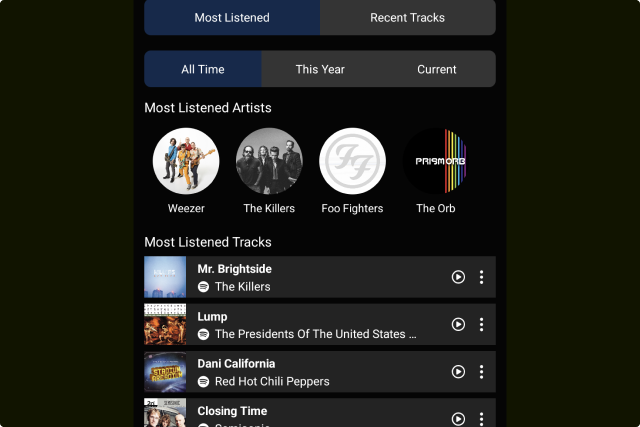Select the All Time period
This screenshot has width=640, height=427.
pyautogui.click(x=203, y=69)
